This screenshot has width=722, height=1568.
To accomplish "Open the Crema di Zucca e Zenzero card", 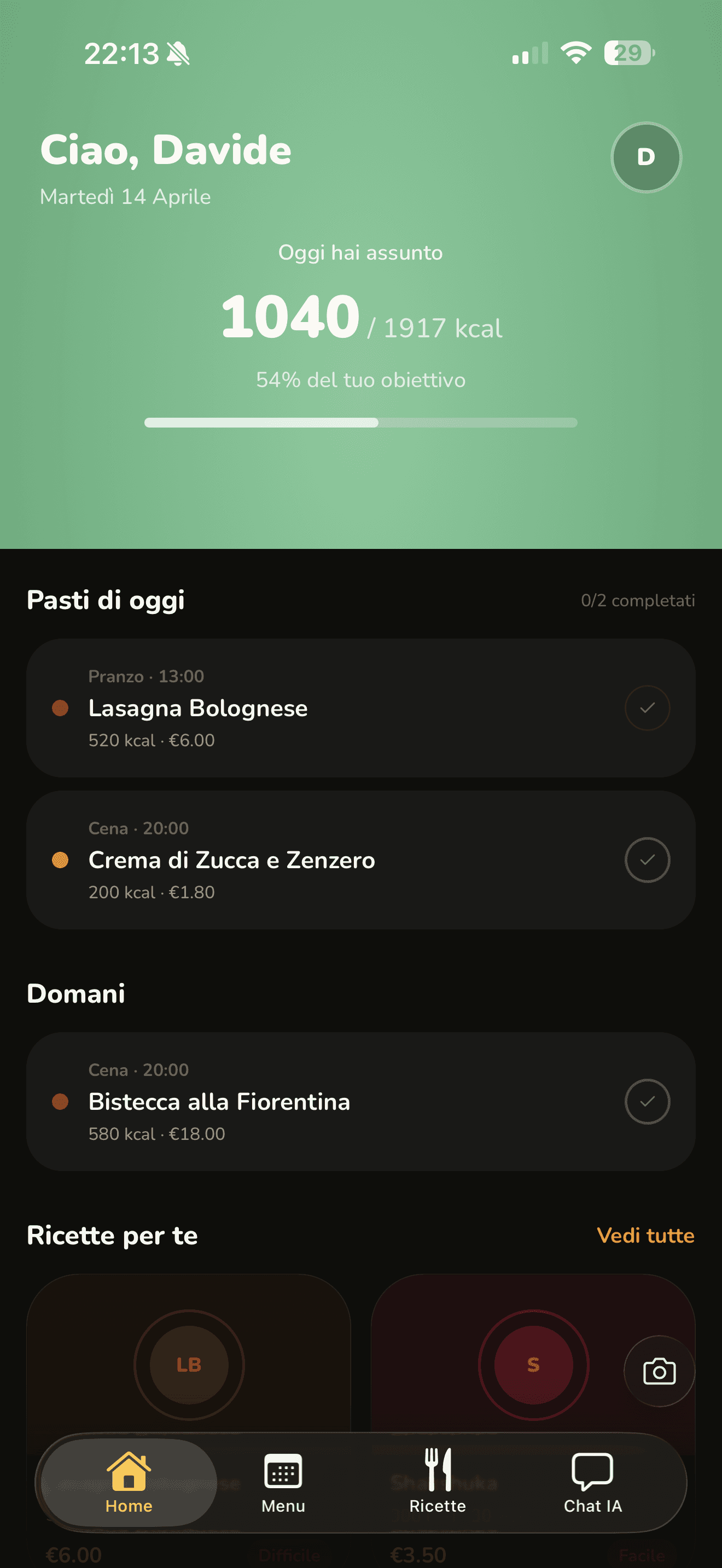I will coord(360,859).
